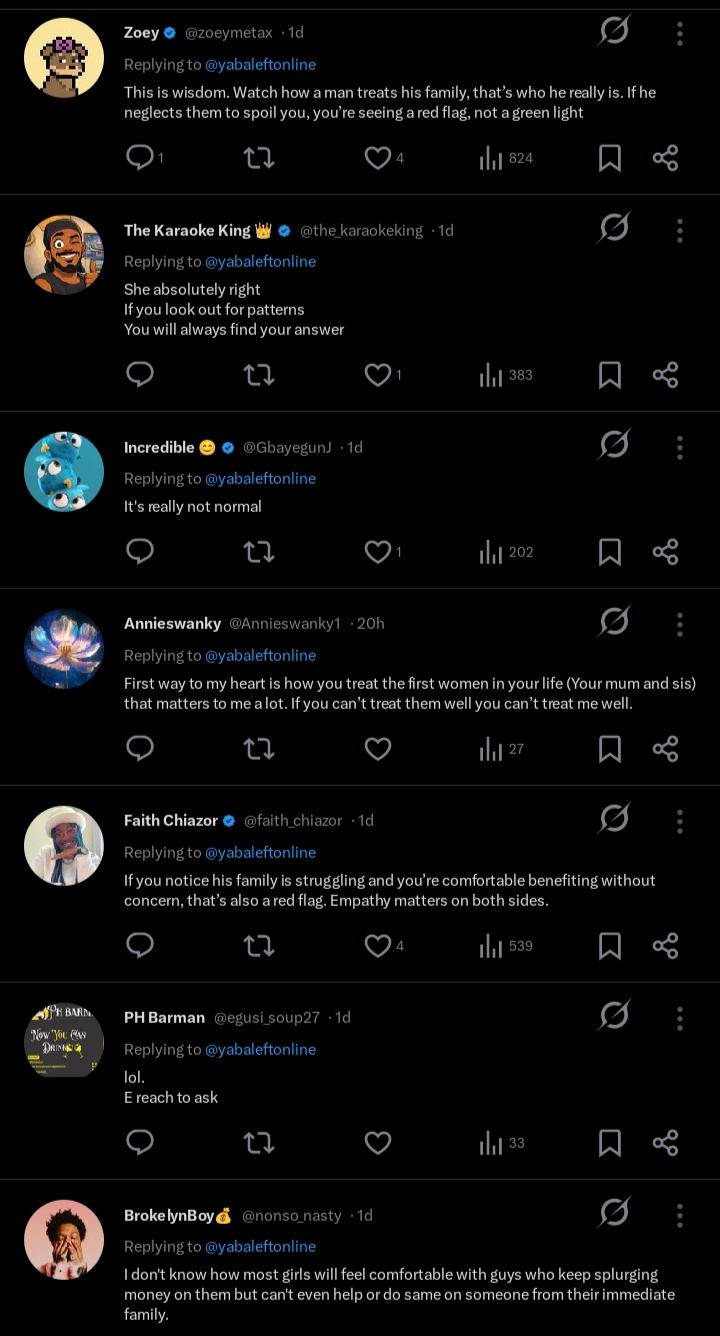Open the @yabaleftonline link in PH Barman's reply
Screen dimensions: 720x1336
coord(260,1049)
